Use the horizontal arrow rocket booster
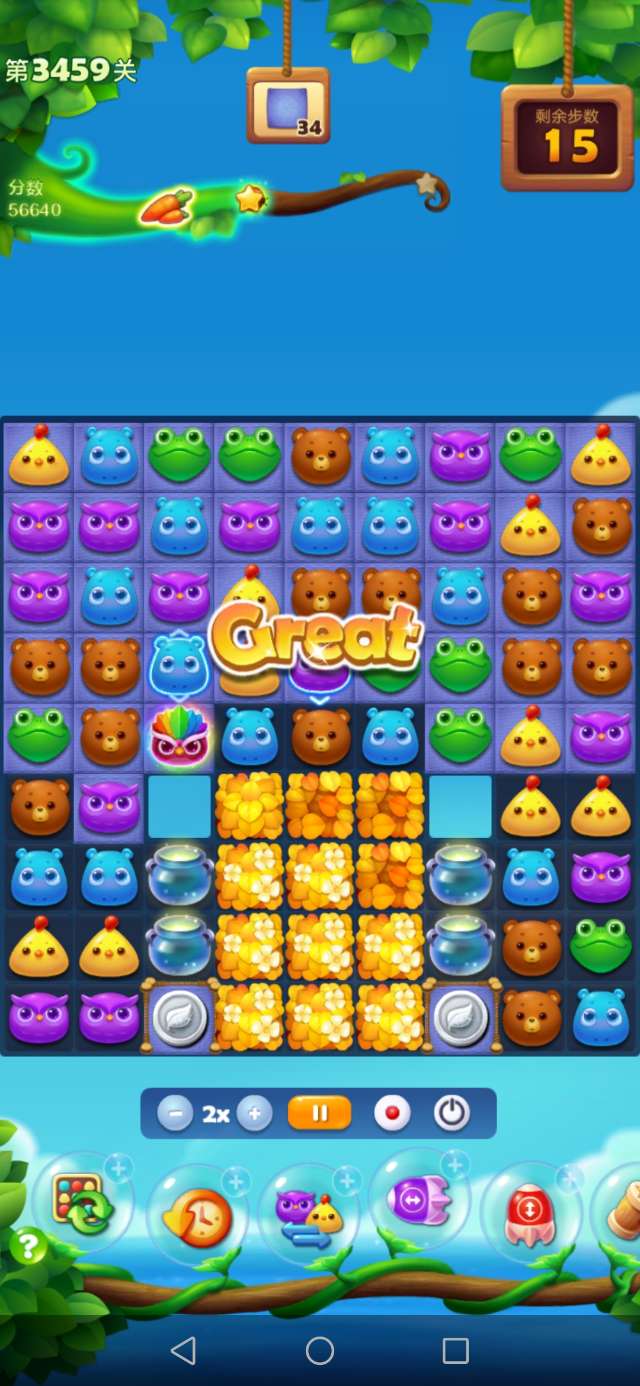The height and width of the screenshot is (1386, 640). tap(419, 1198)
